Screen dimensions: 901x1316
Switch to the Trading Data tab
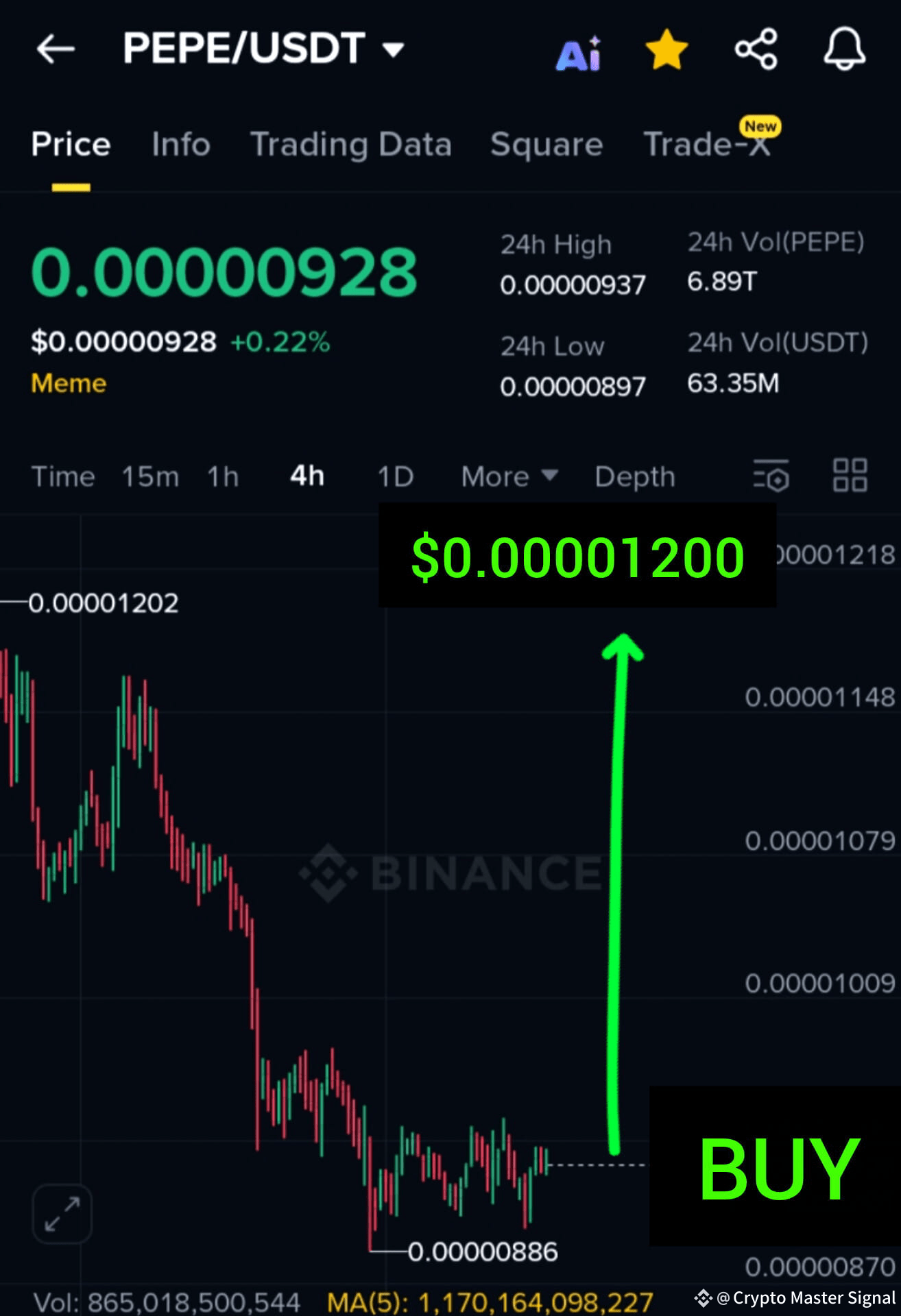352,145
